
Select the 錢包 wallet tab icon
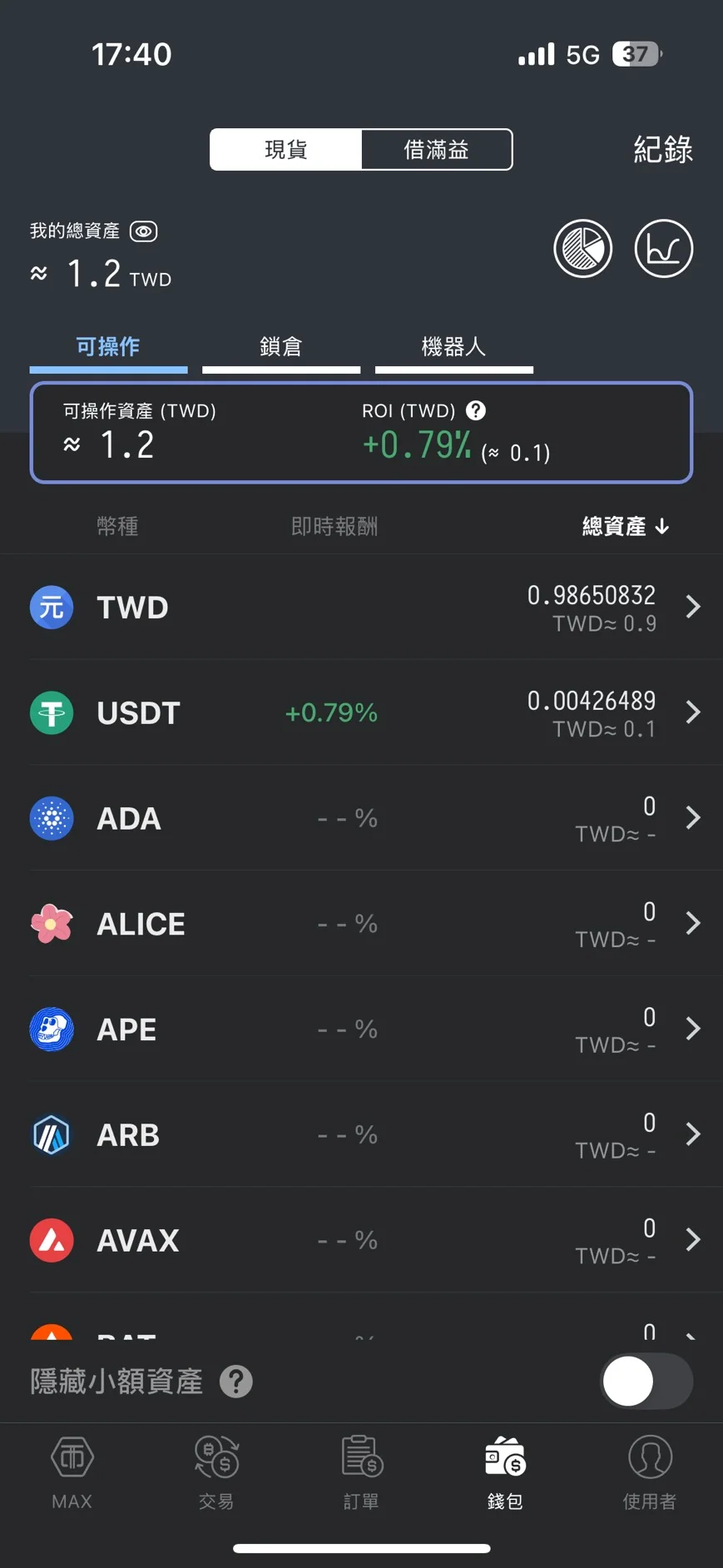pyautogui.click(x=504, y=1469)
